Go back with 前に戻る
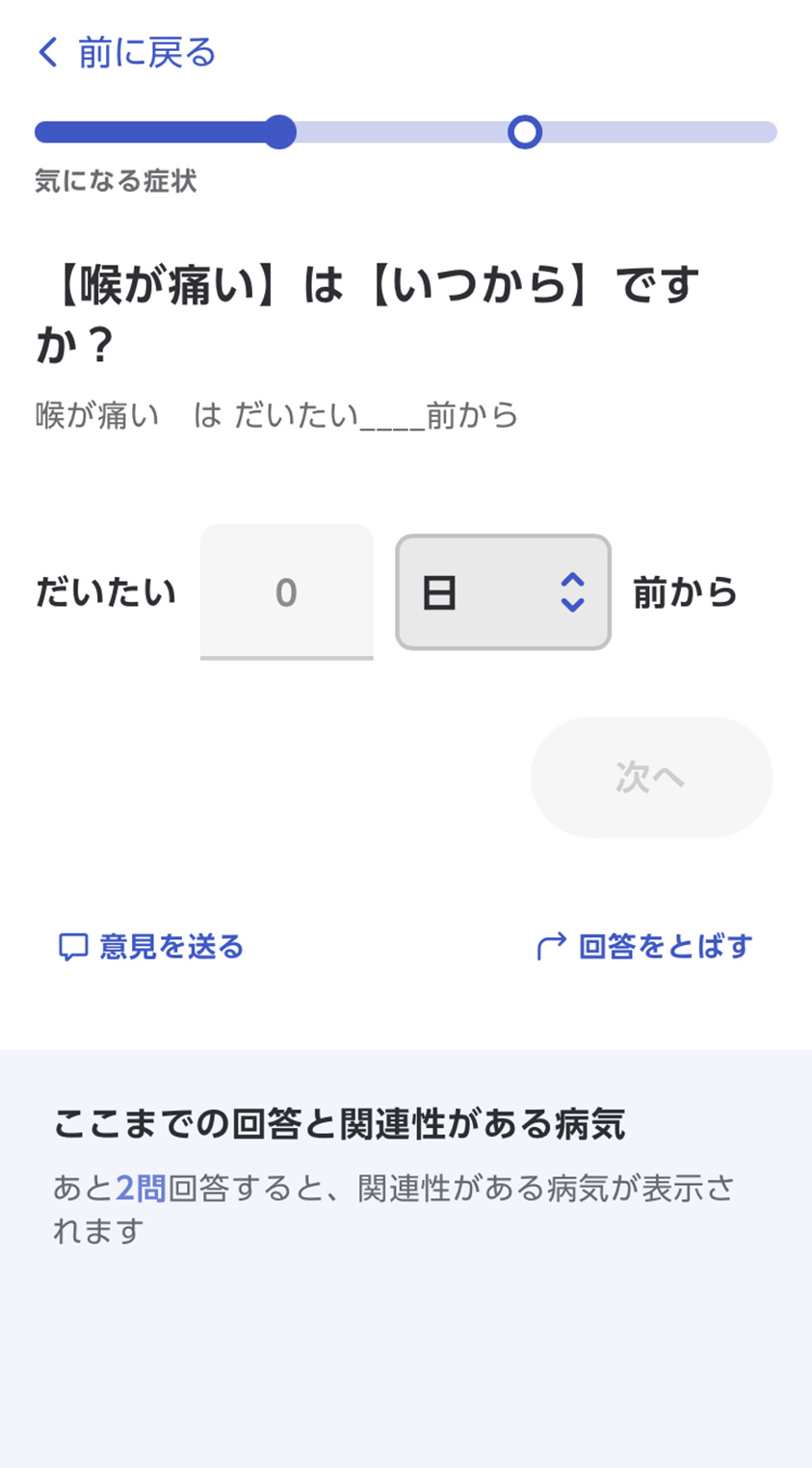The width and height of the screenshot is (812, 1468). pyautogui.click(x=126, y=52)
